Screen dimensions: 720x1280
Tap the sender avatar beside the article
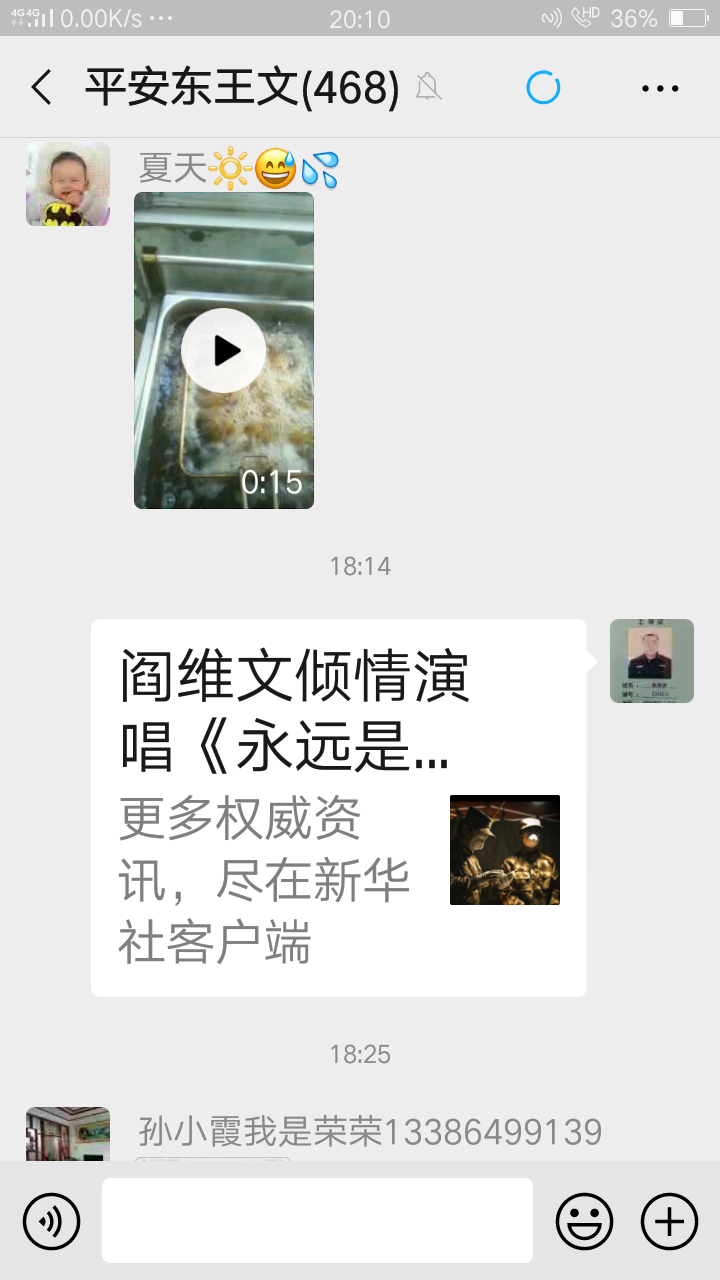(x=652, y=661)
